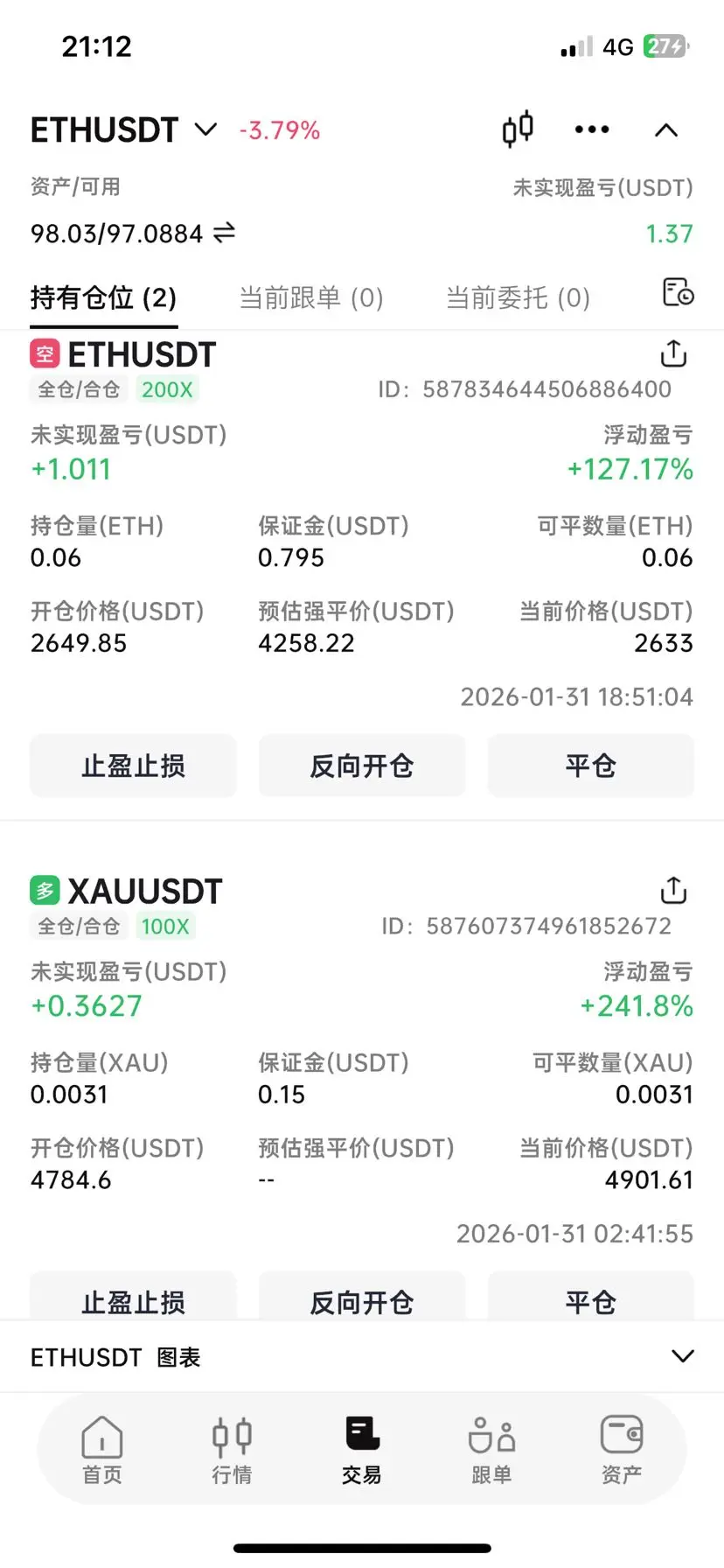Screen dimensions: 724x1568
Task: Close ETHUSDT position with 平仓
Action: coord(591,766)
